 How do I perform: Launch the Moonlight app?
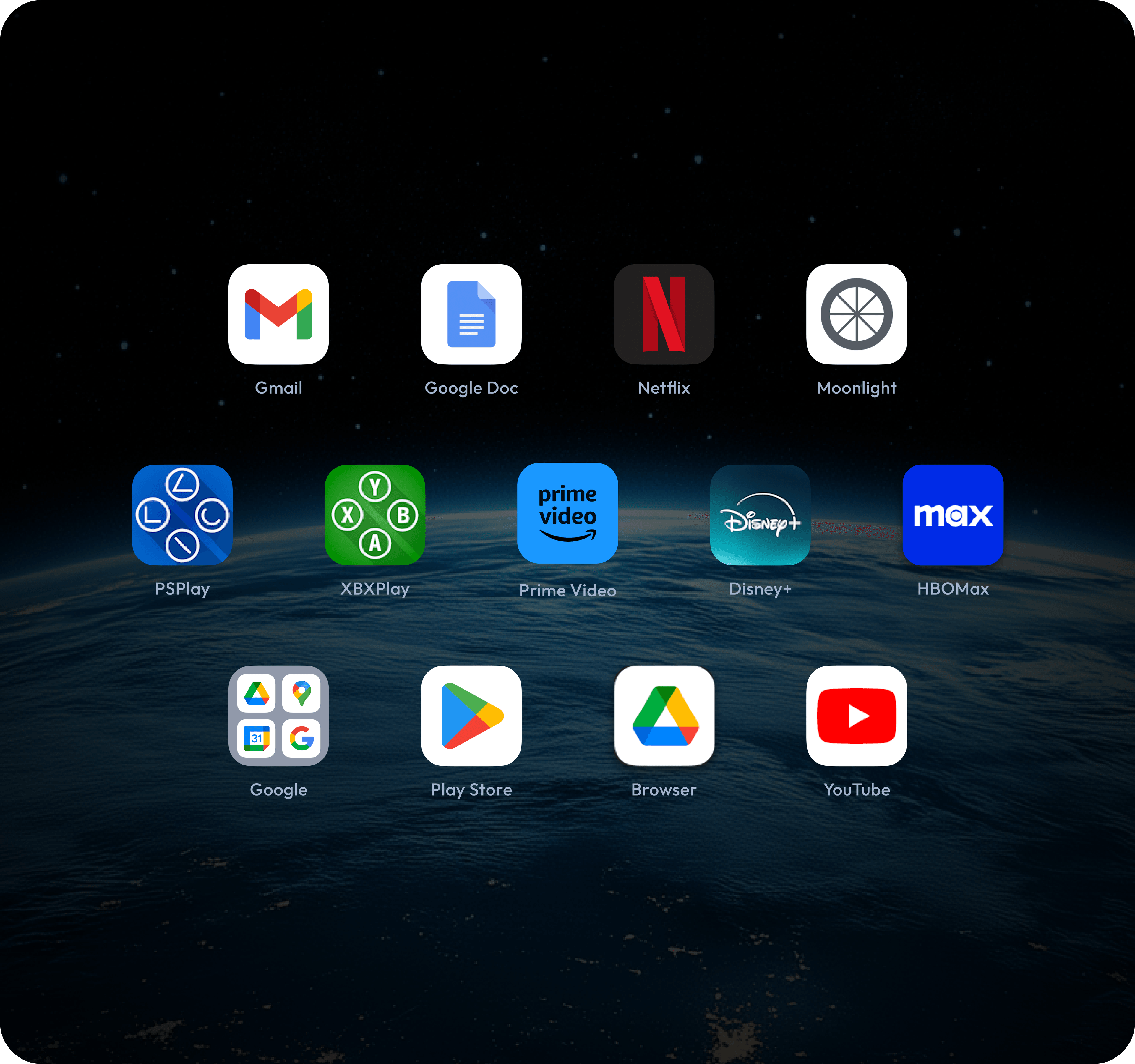tap(856, 314)
